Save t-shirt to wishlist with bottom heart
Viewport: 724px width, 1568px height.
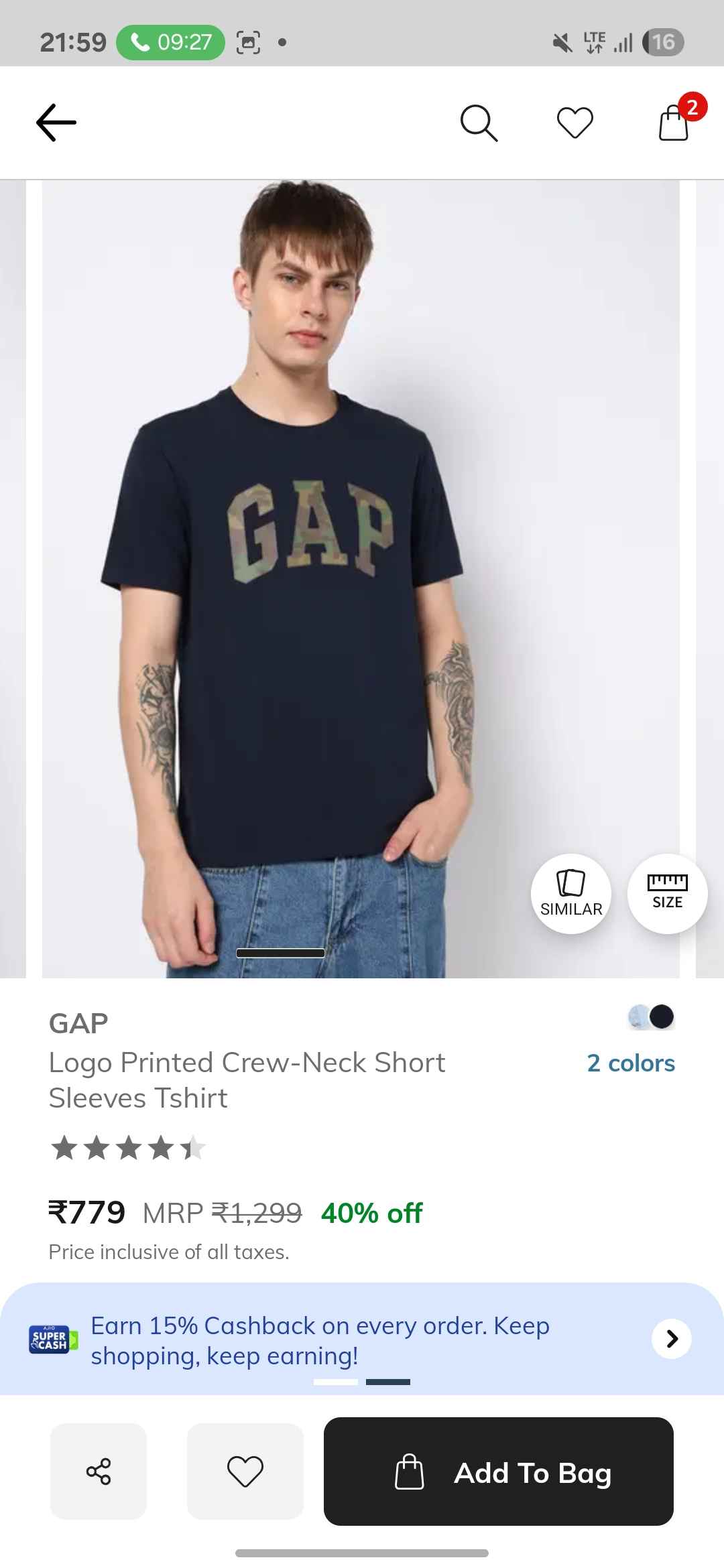pyautogui.click(x=245, y=1472)
